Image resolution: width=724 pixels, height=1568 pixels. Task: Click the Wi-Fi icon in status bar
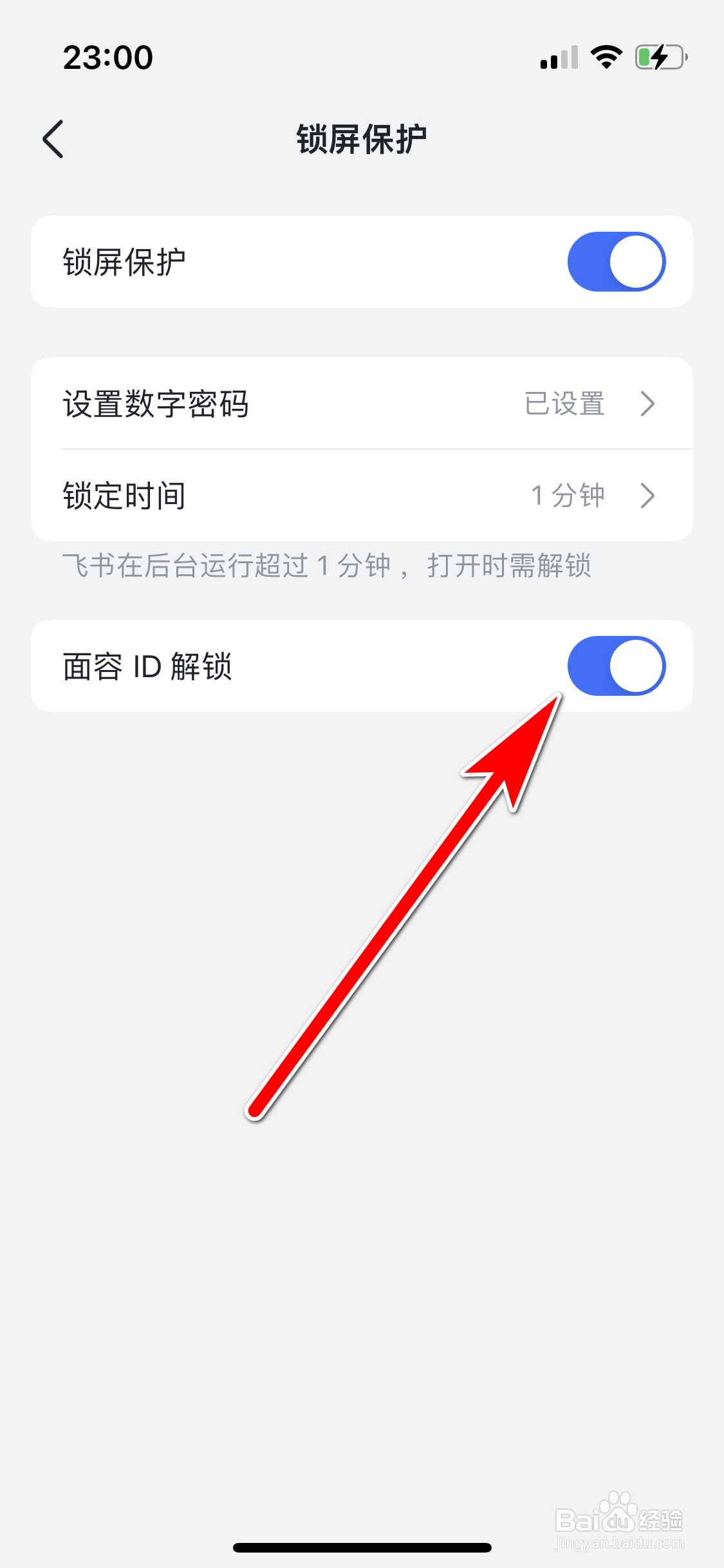pos(605,57)
